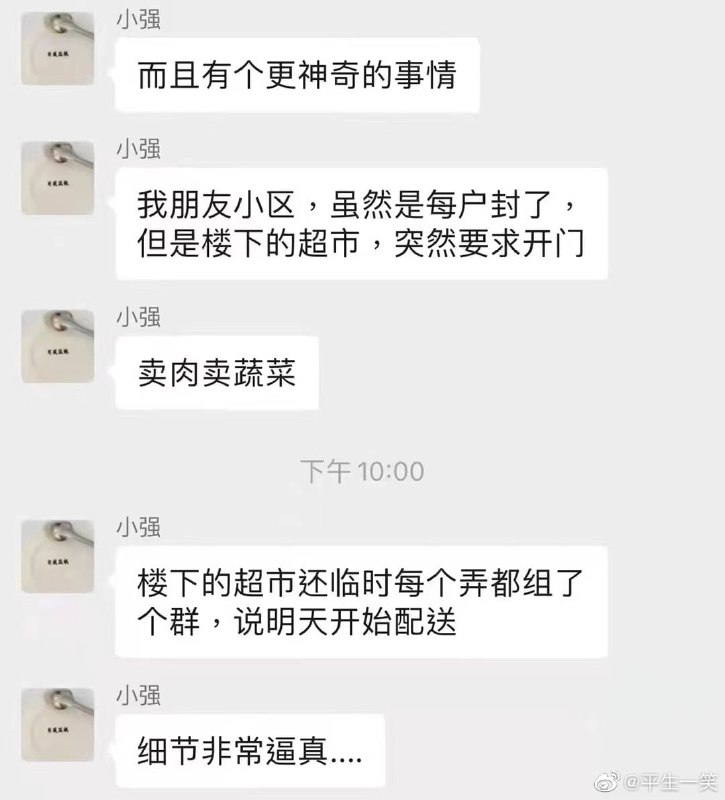Click the bottom-most 小强 avatar
725x800 pixels.
pyautogui.click(x=57, y=724)
